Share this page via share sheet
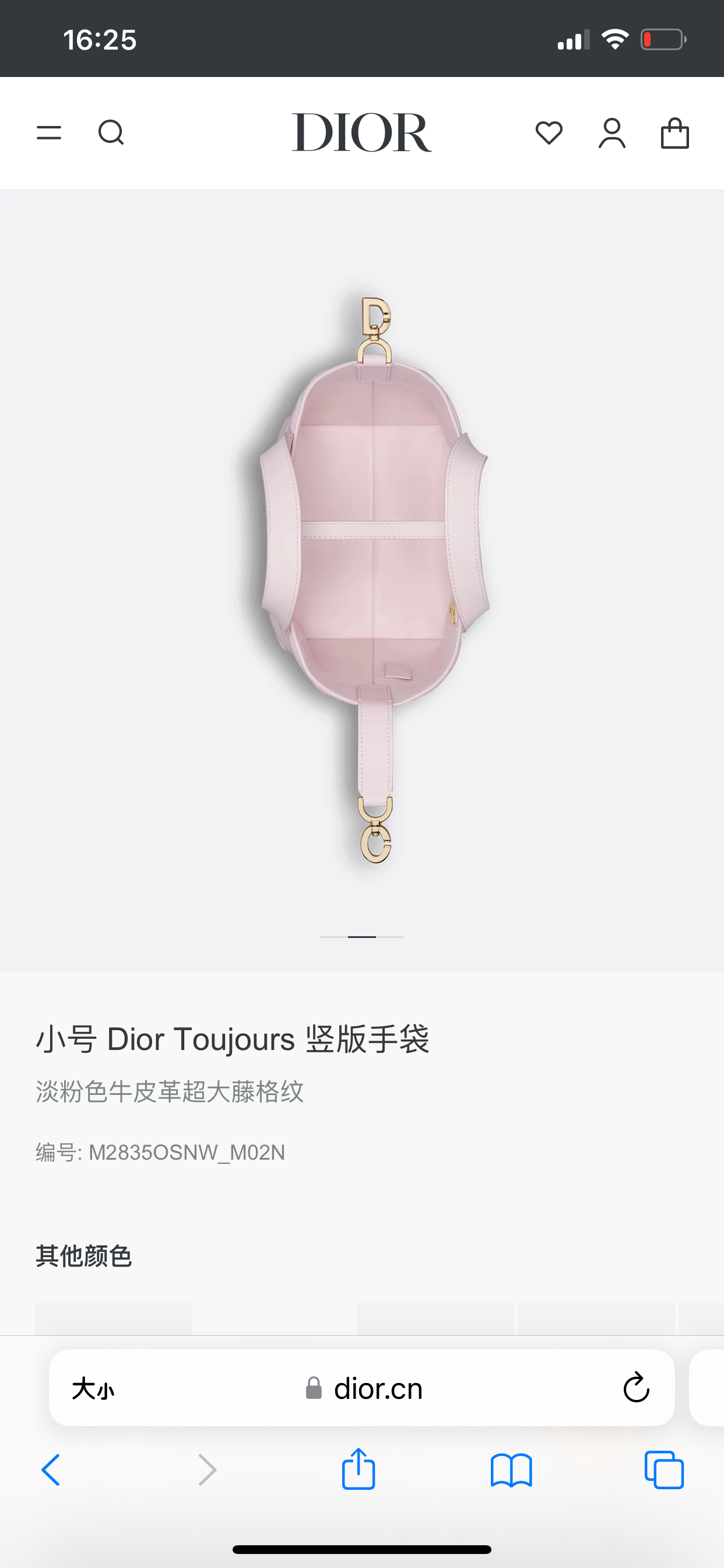The width and height of the screenshot is (724, 1568). (x=359, y=1469)
